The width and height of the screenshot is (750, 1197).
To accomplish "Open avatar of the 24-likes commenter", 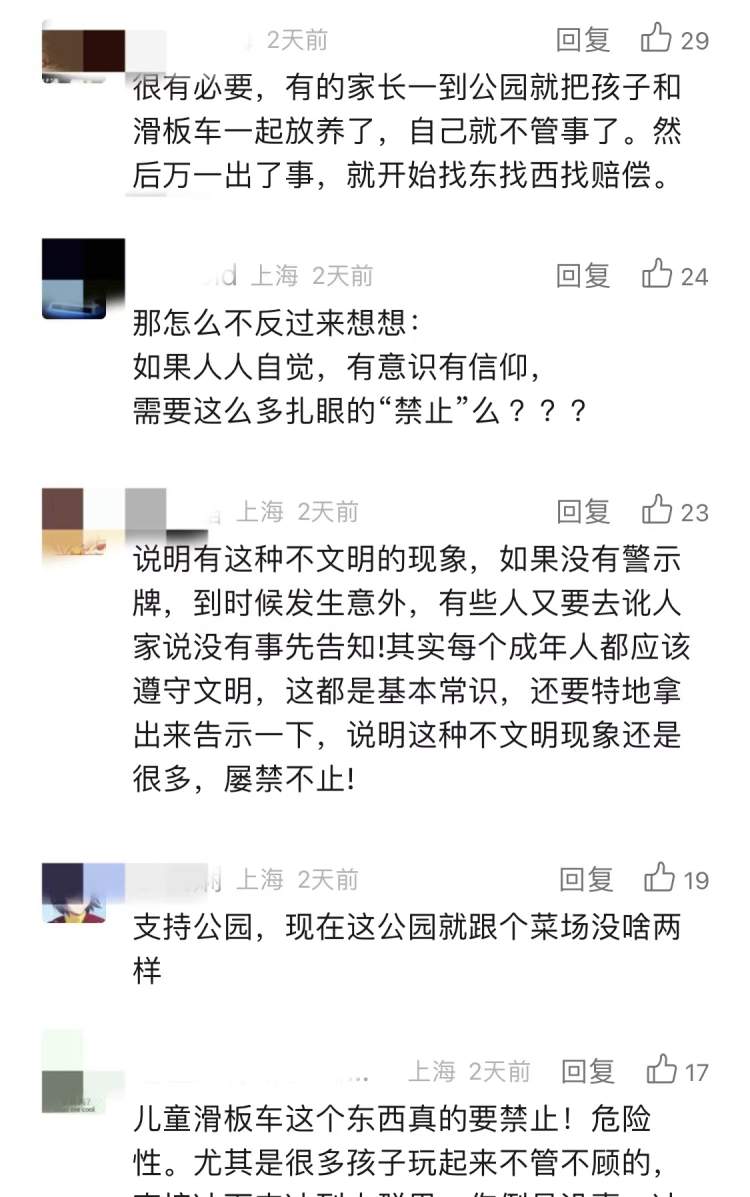I will point(82,278).
